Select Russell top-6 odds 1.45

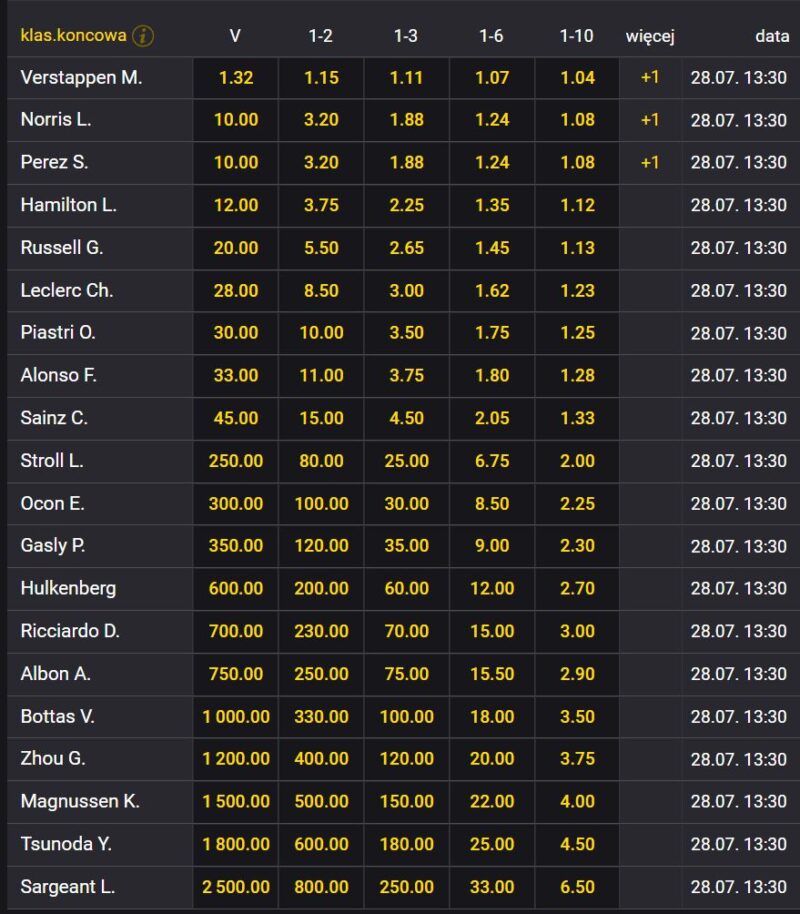[x=492, y=248]
